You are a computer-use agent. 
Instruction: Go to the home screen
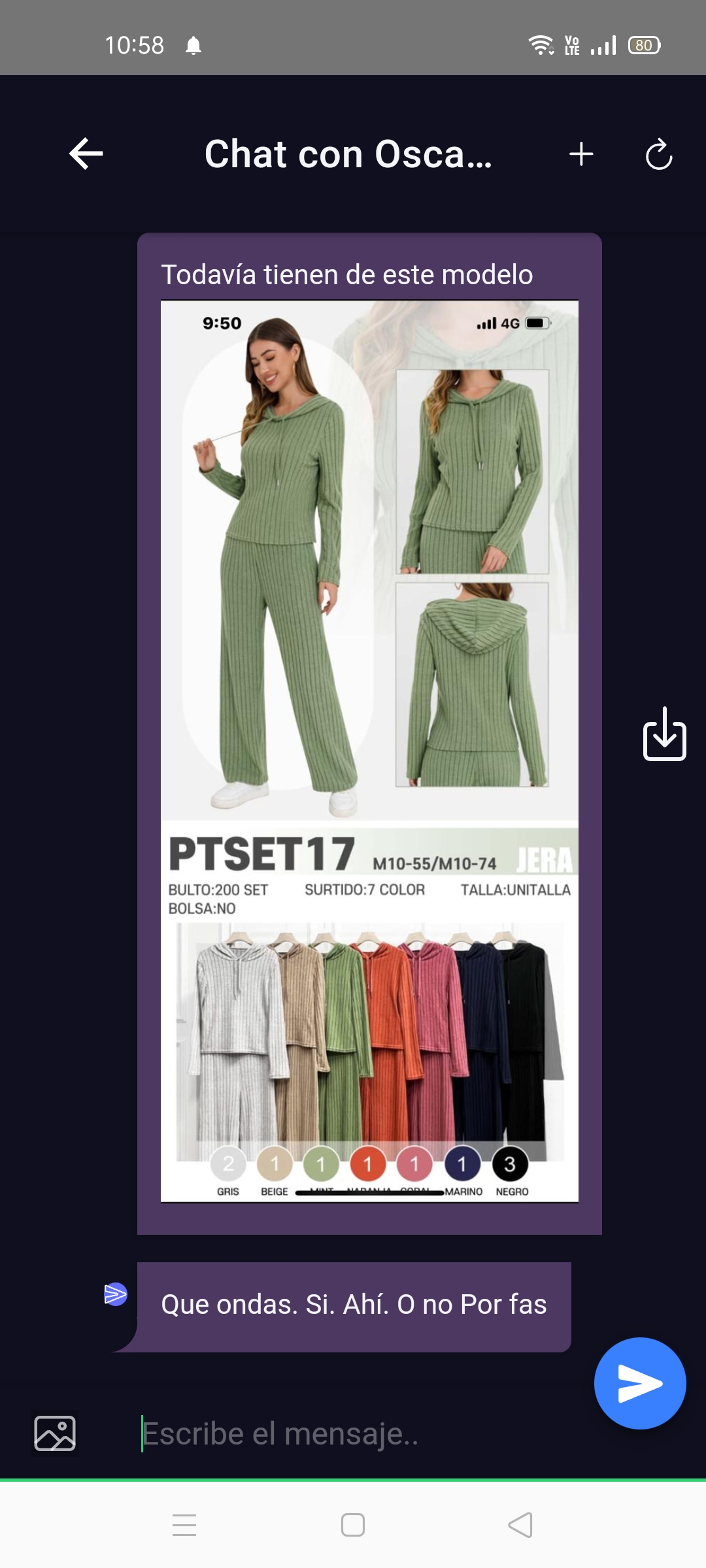click(x=353, y=1525)
